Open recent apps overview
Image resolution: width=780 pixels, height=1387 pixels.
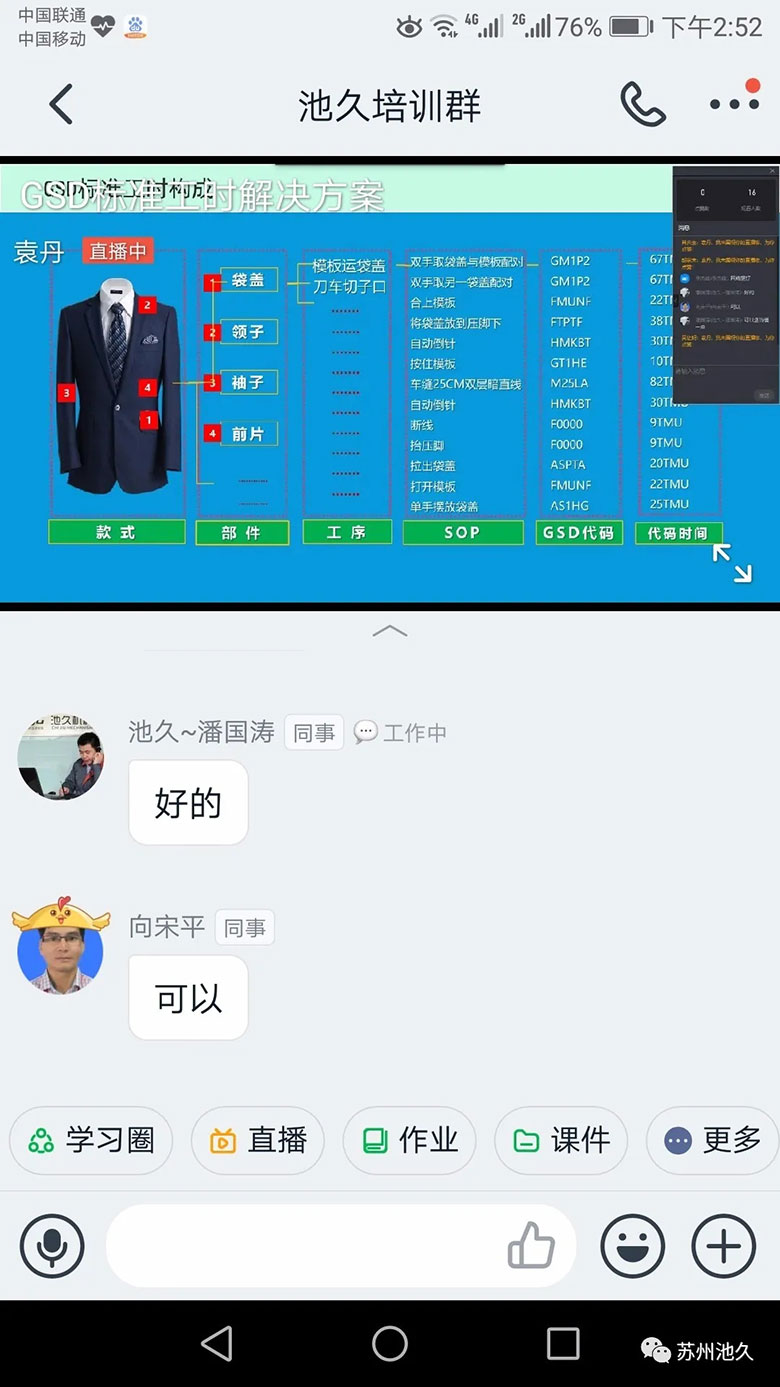coord(563,1343)
